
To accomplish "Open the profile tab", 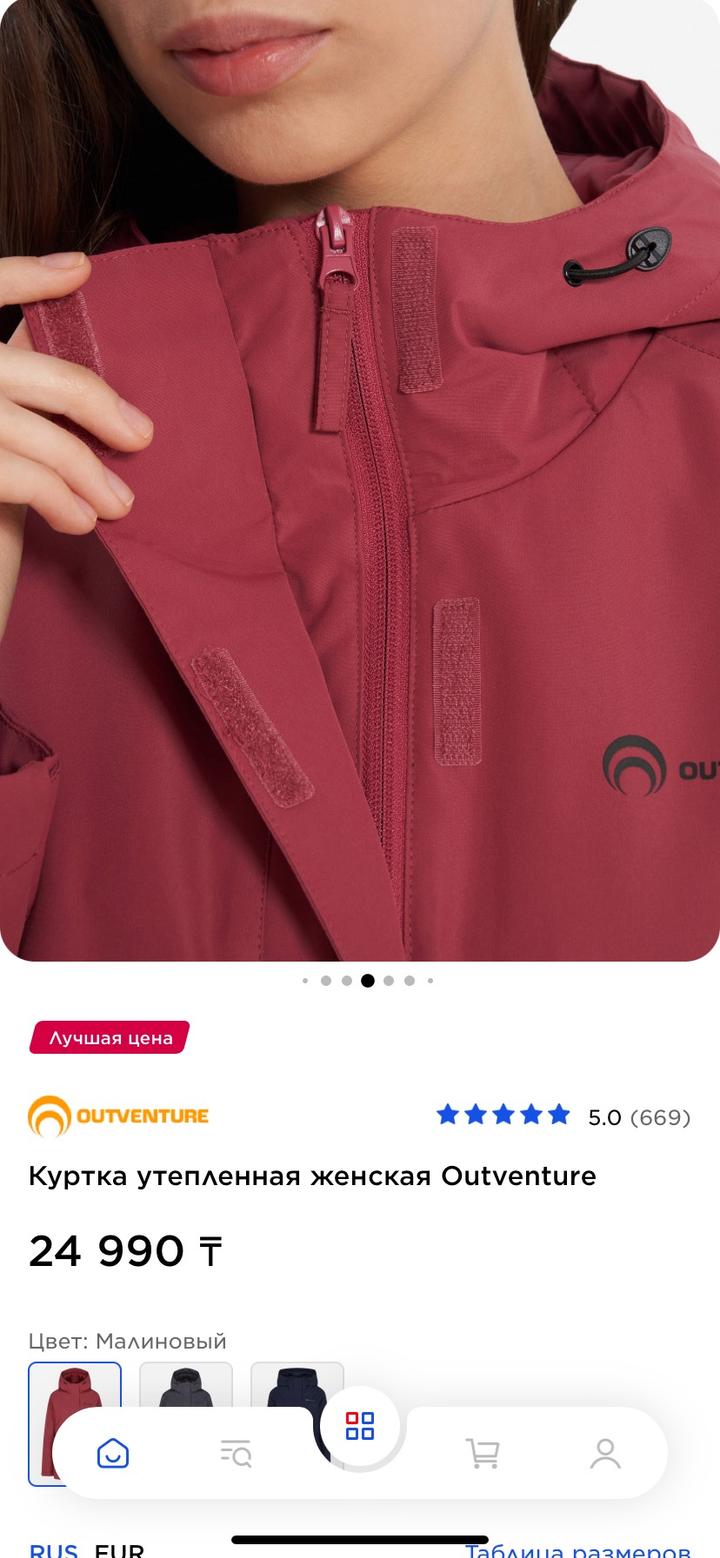I will 605,1453.
